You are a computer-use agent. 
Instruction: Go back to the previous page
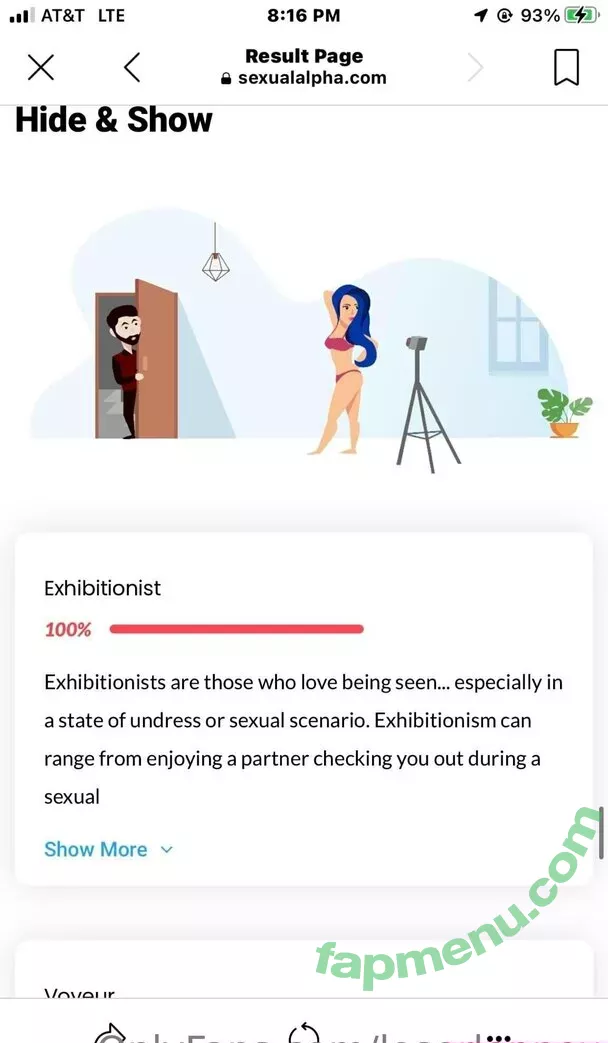click(x=132, y=67)
